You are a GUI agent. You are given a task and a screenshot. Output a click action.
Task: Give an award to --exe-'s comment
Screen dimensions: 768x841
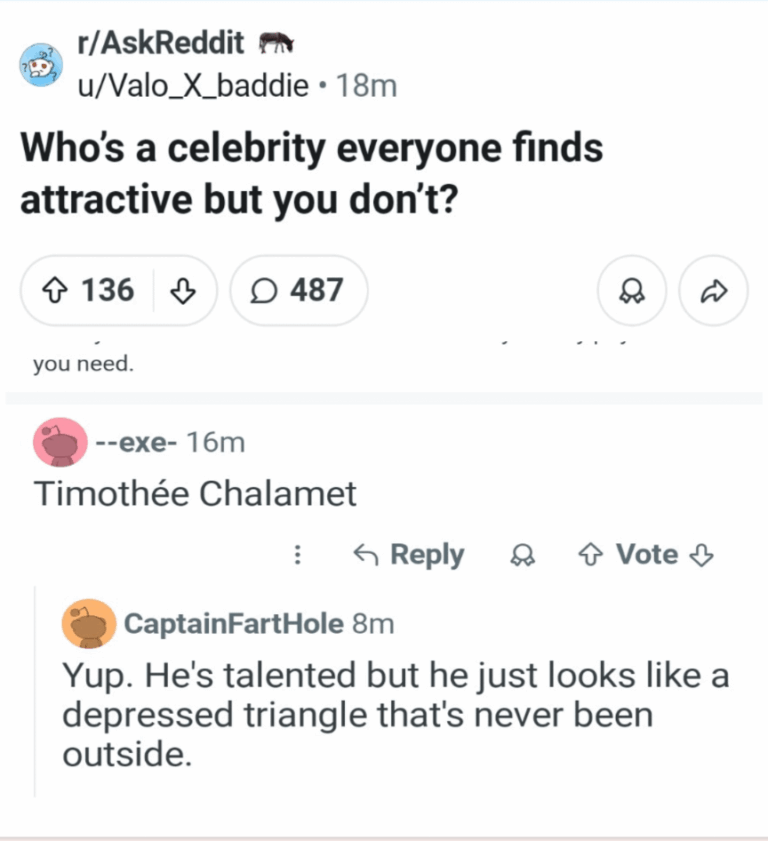pyautogui.click(x=525, y=555)
